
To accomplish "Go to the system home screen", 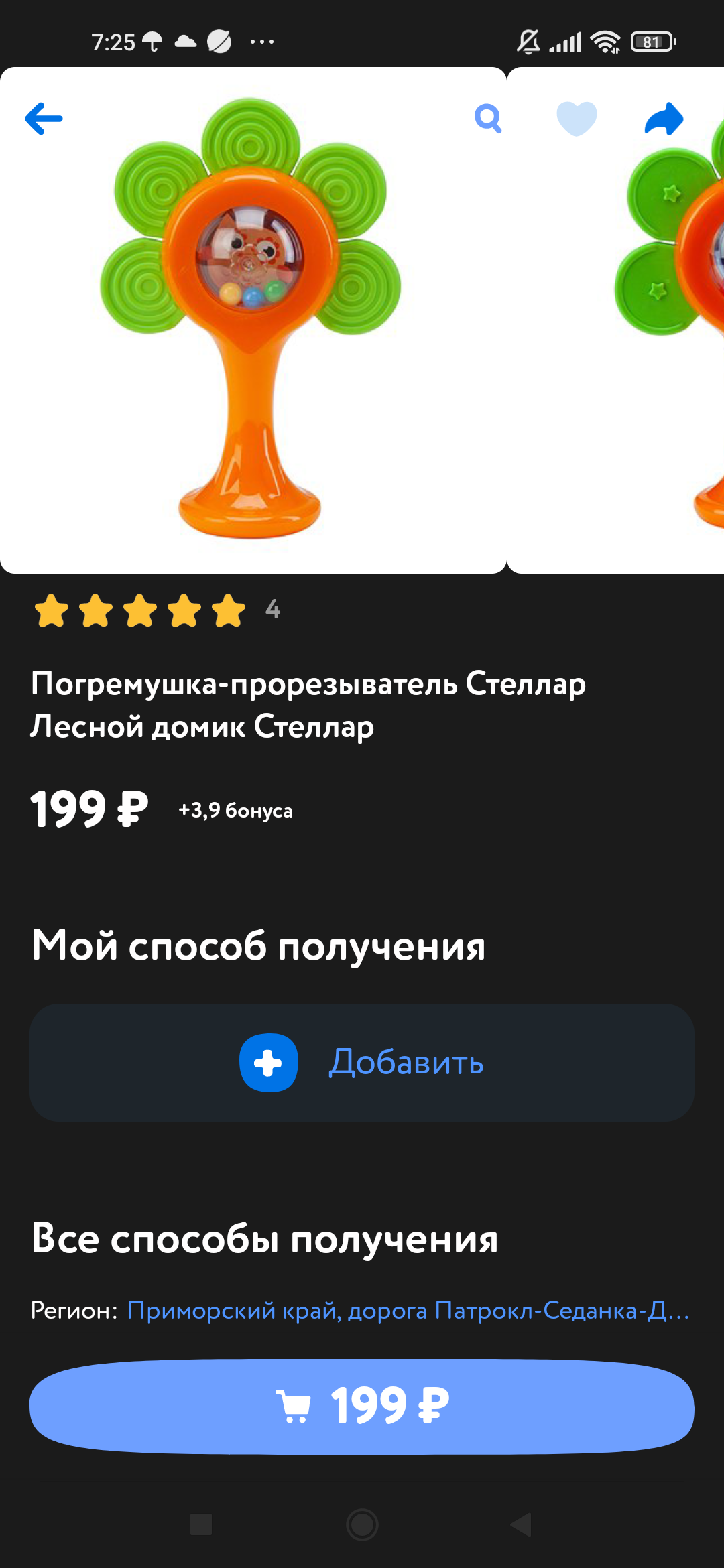I will (362, 1524).
